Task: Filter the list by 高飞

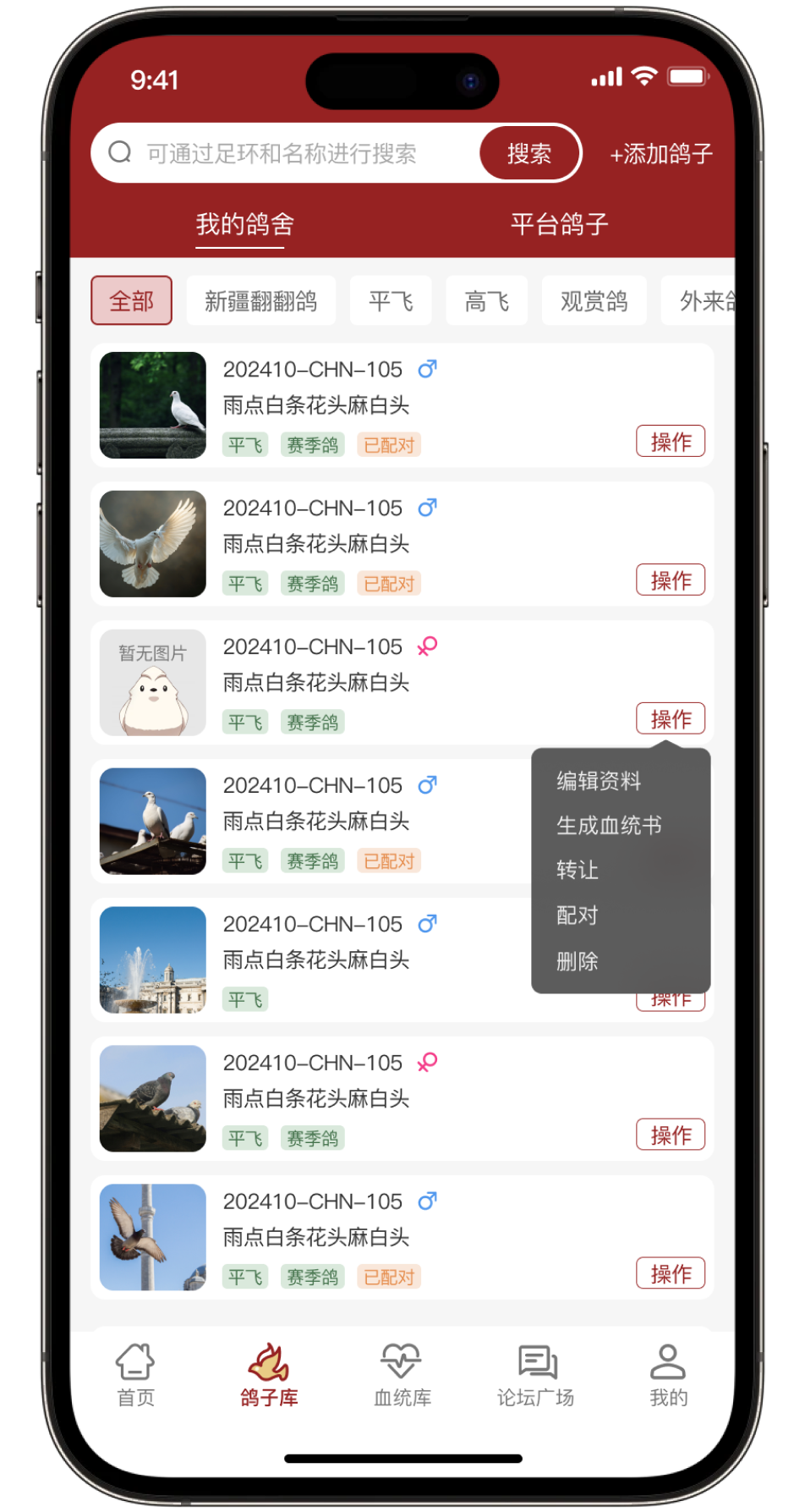Action: click(486, 300)
